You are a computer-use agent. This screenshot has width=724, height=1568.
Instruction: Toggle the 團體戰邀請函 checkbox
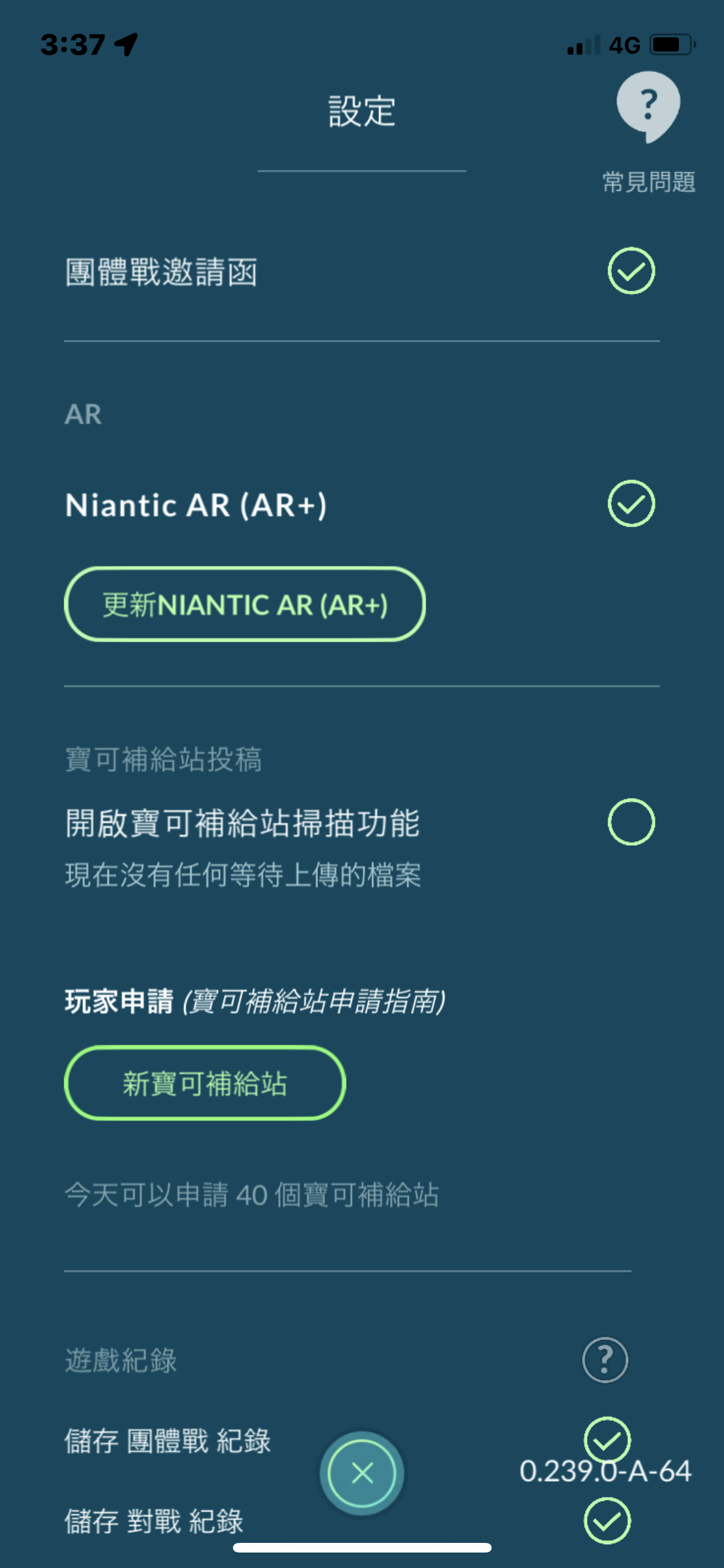click(x=631, y=271)
